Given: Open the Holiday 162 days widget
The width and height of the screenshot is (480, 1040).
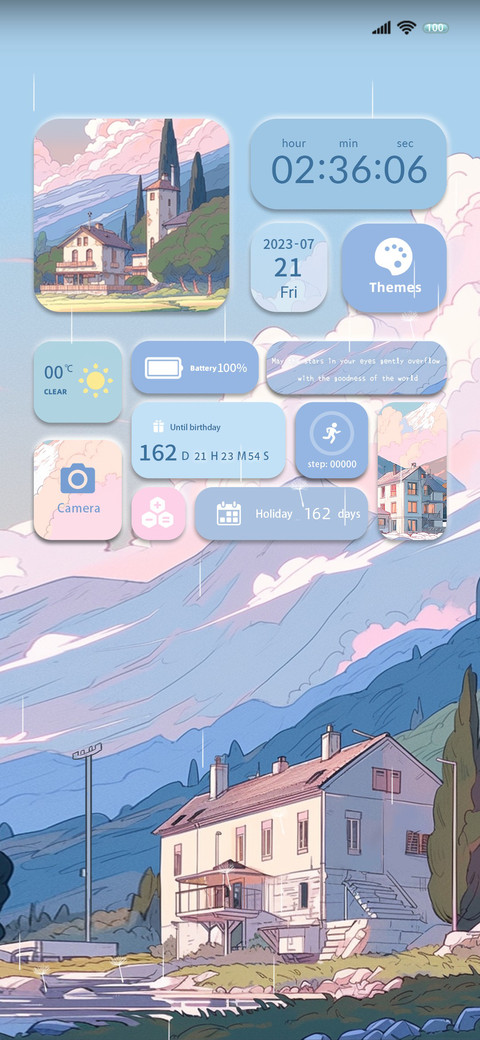Looking at the screenshot, I should coord(282,514).
